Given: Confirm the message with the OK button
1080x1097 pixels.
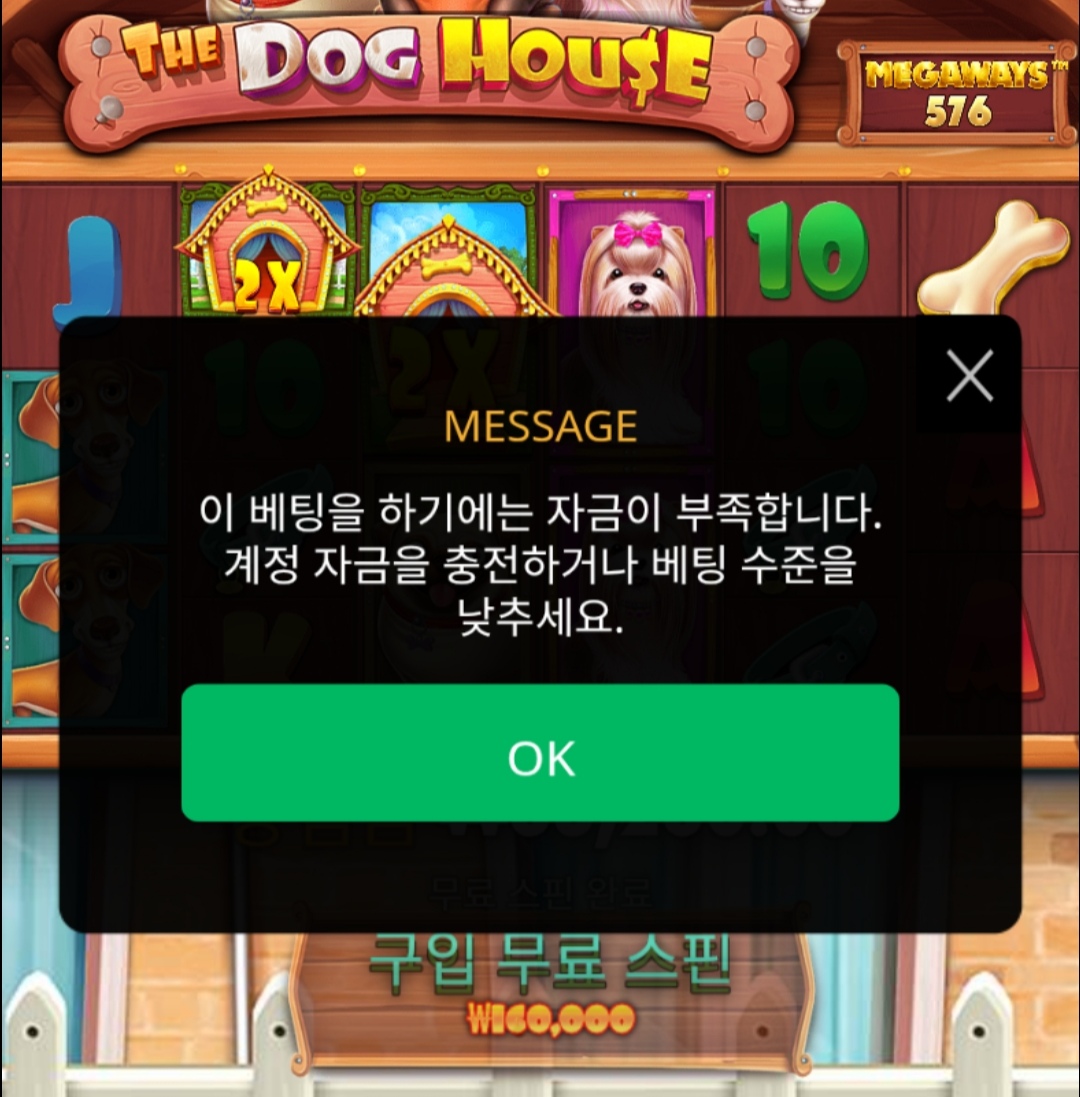Looking at the screenshot, I should click(540, 753).
